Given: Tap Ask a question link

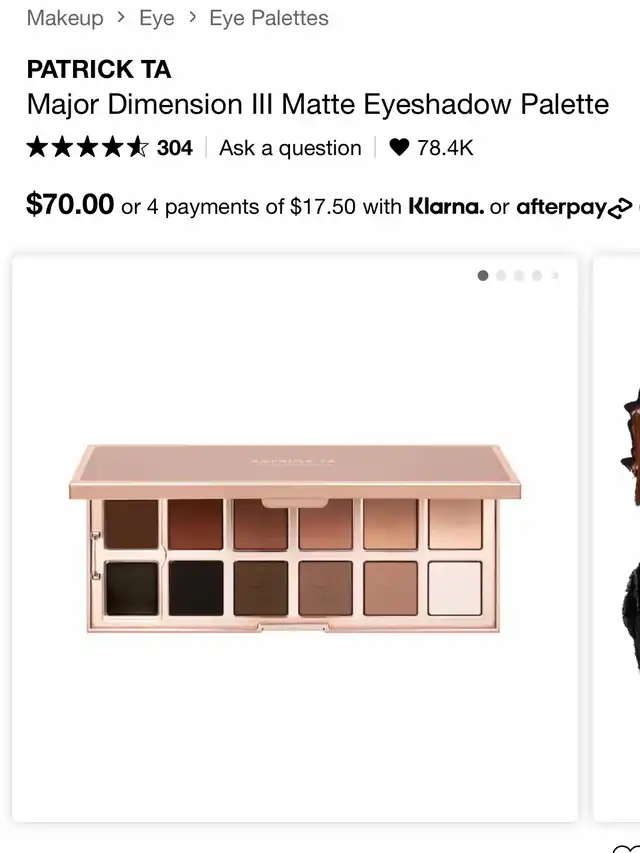Looking at the screenshot, I should tap(290, 148).
